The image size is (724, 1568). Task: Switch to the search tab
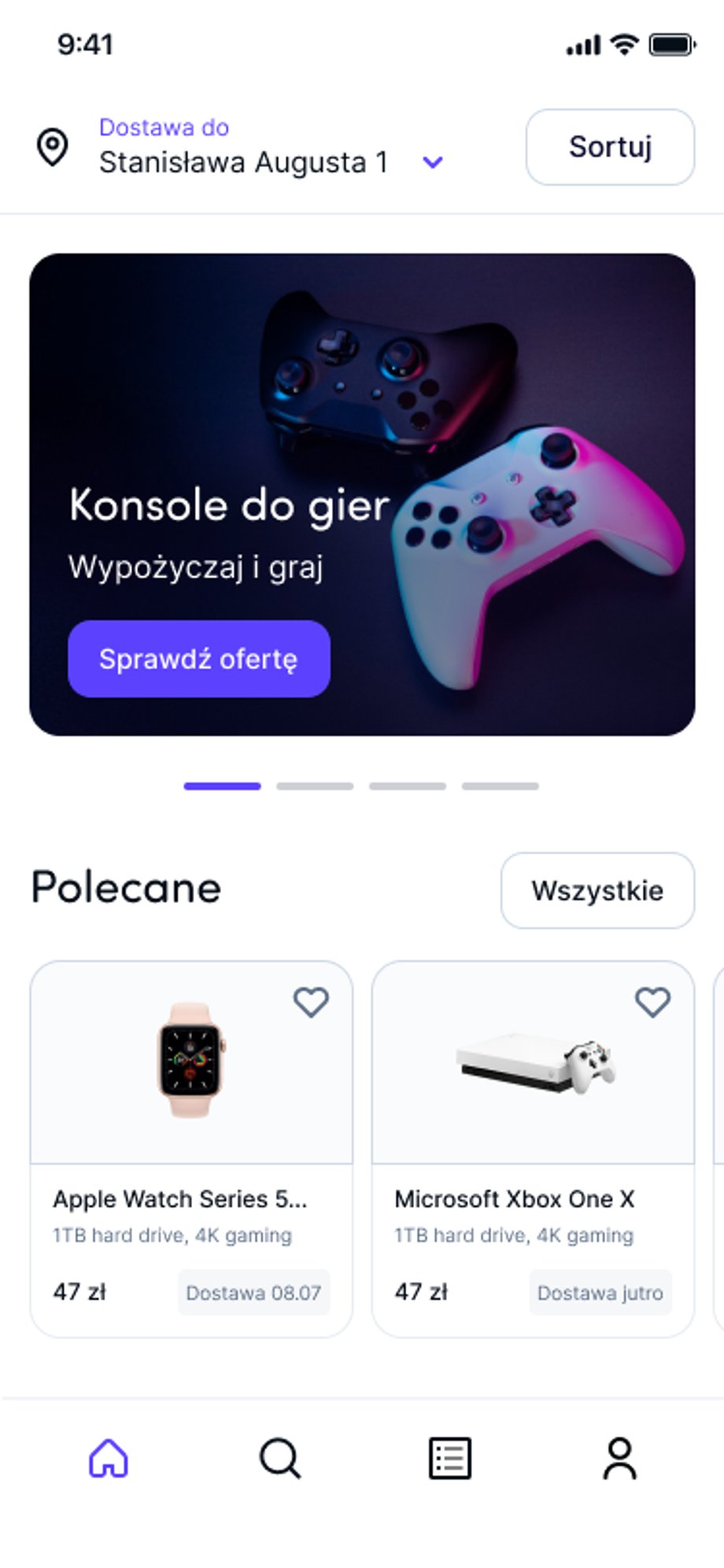pos(279,1459)
